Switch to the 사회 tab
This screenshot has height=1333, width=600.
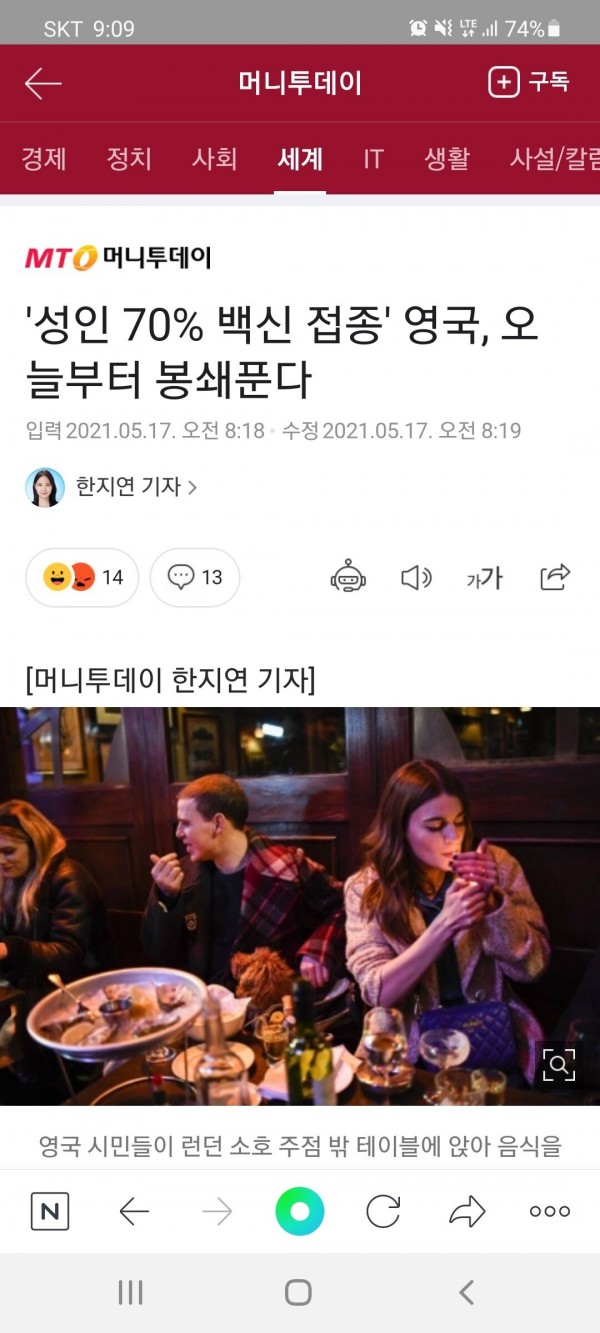tap(215, 158)
